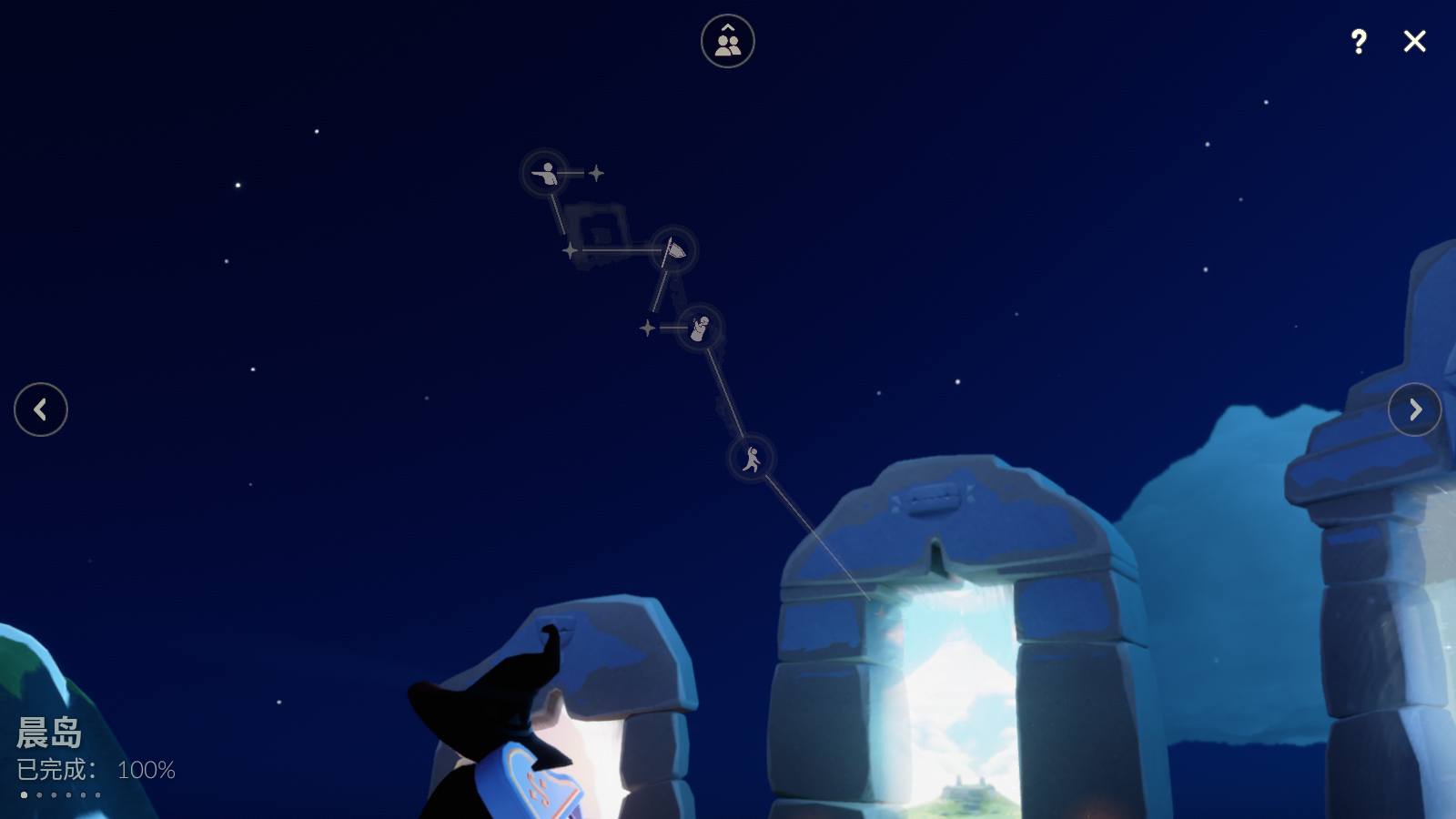This screenshot has width=1456, height=819.
Task: Select the spirit node holding a jar
Action: pyautogui.click(x=700, y=328)
